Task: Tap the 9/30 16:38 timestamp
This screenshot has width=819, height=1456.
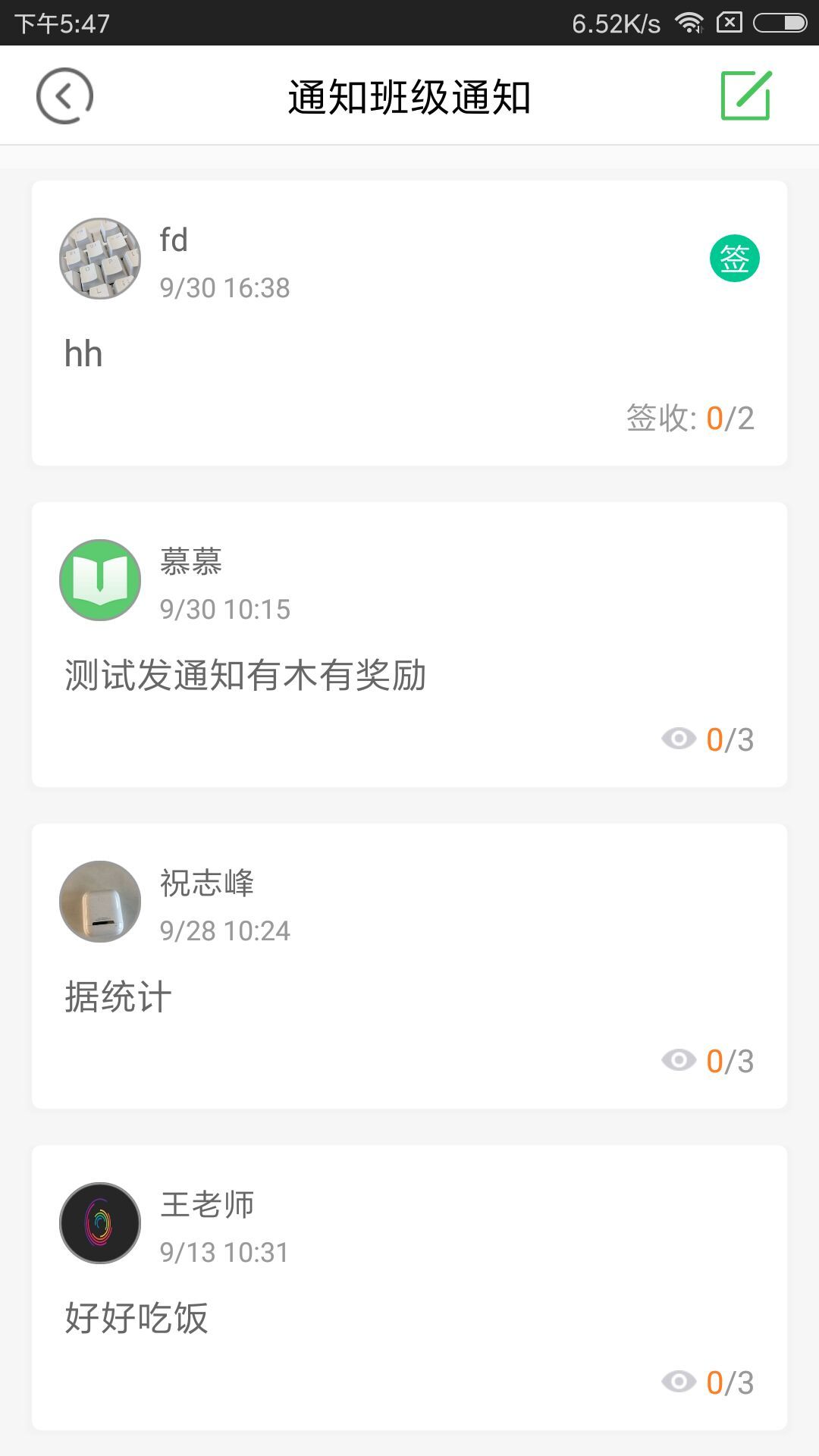Action: pyautogui.click(x=224, y=287)
